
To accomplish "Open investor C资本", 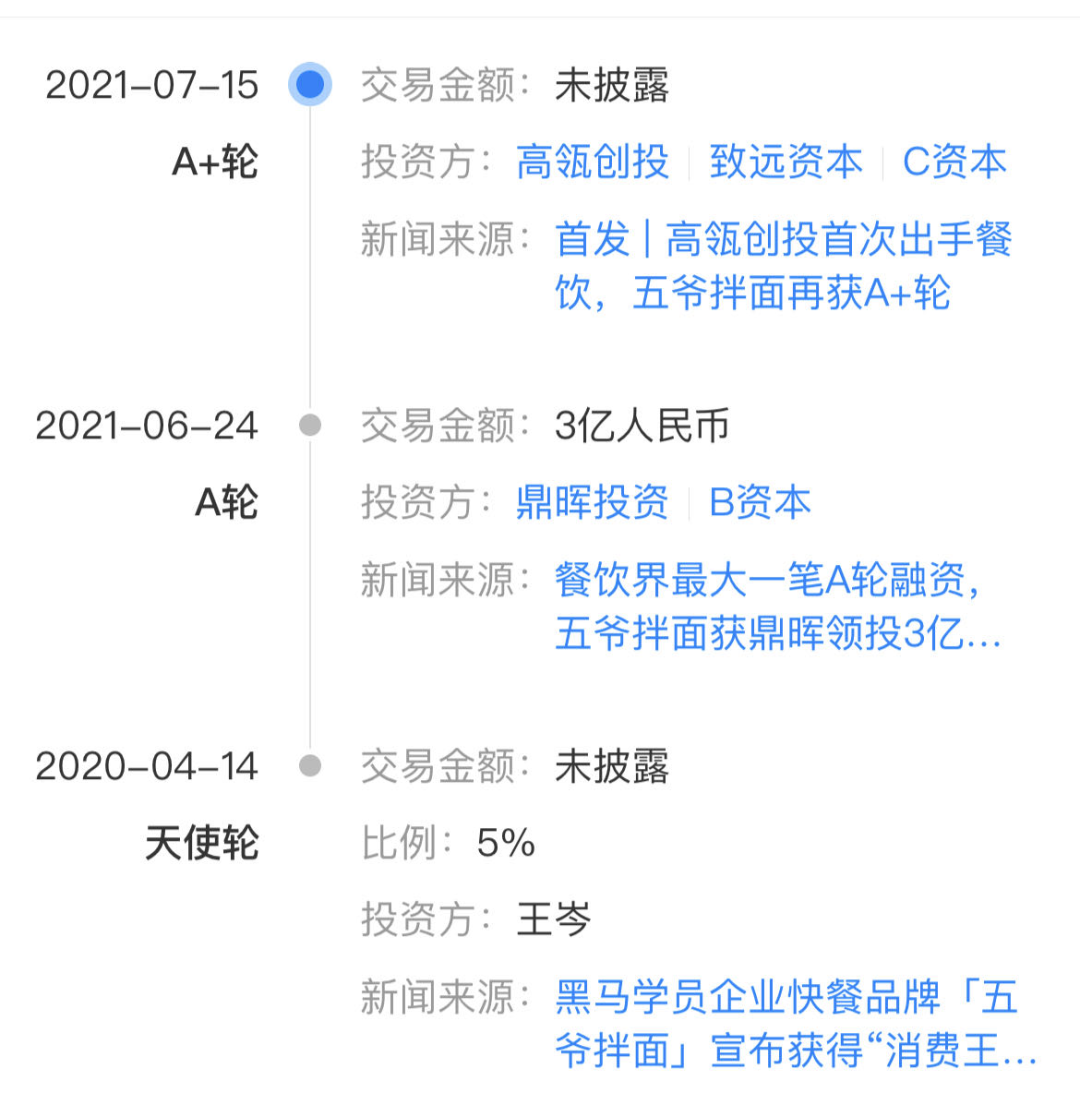I will pyautogui.click(x=954, y=162).
